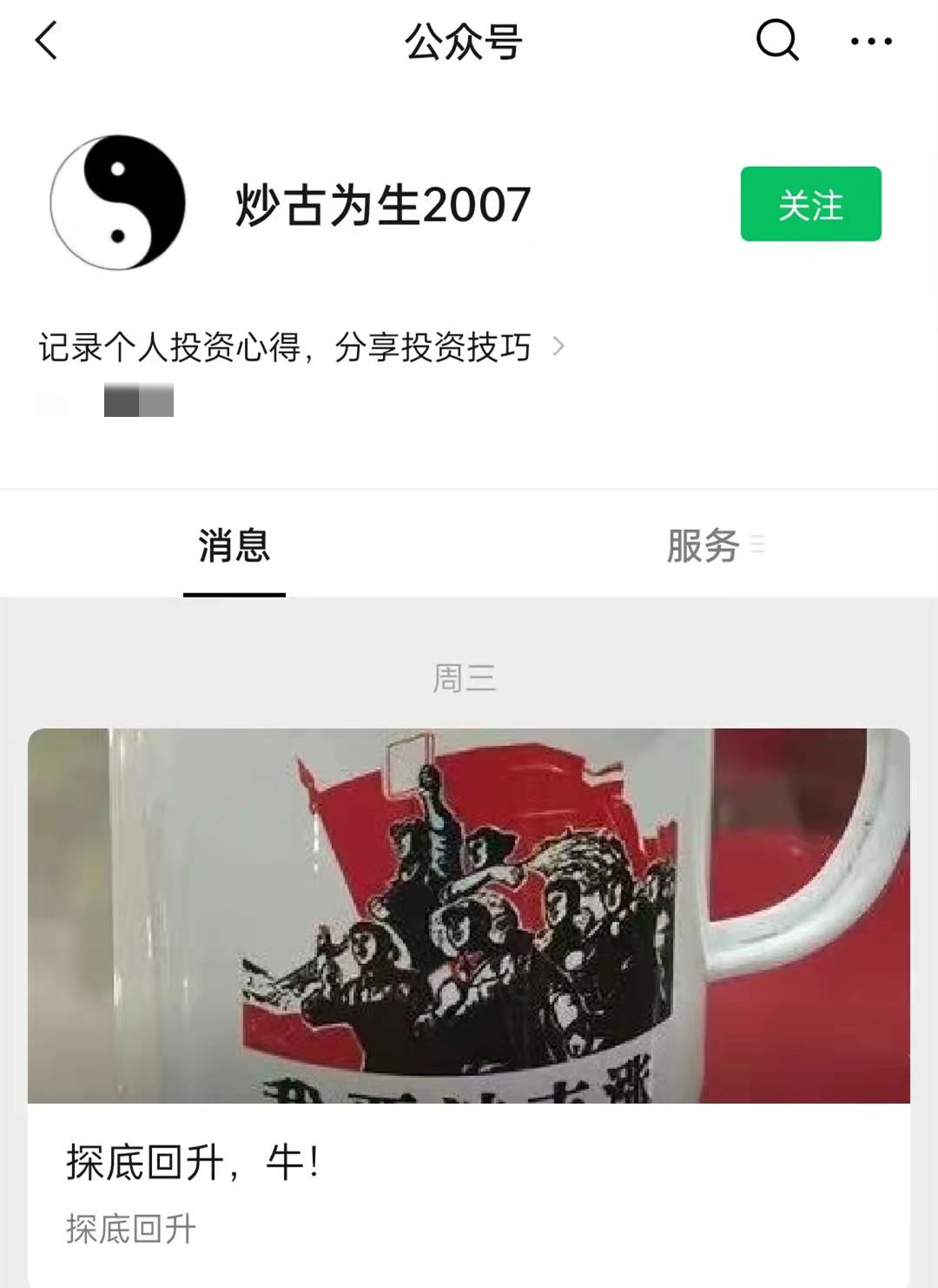The image size is (938, 1288).
Task: Tap the 关注 follow button
Action: 809,205
